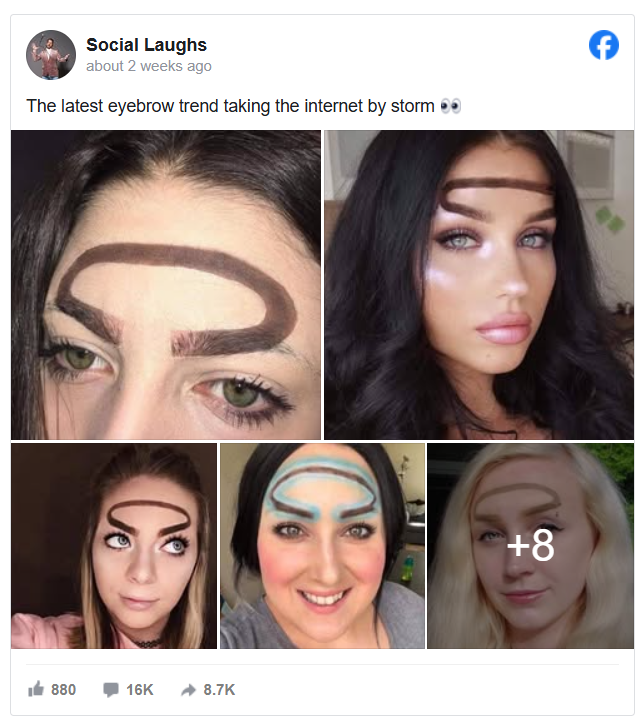Open the photo with the pink top
This screenshot has width=638, height=720.
tap(114, 546)
